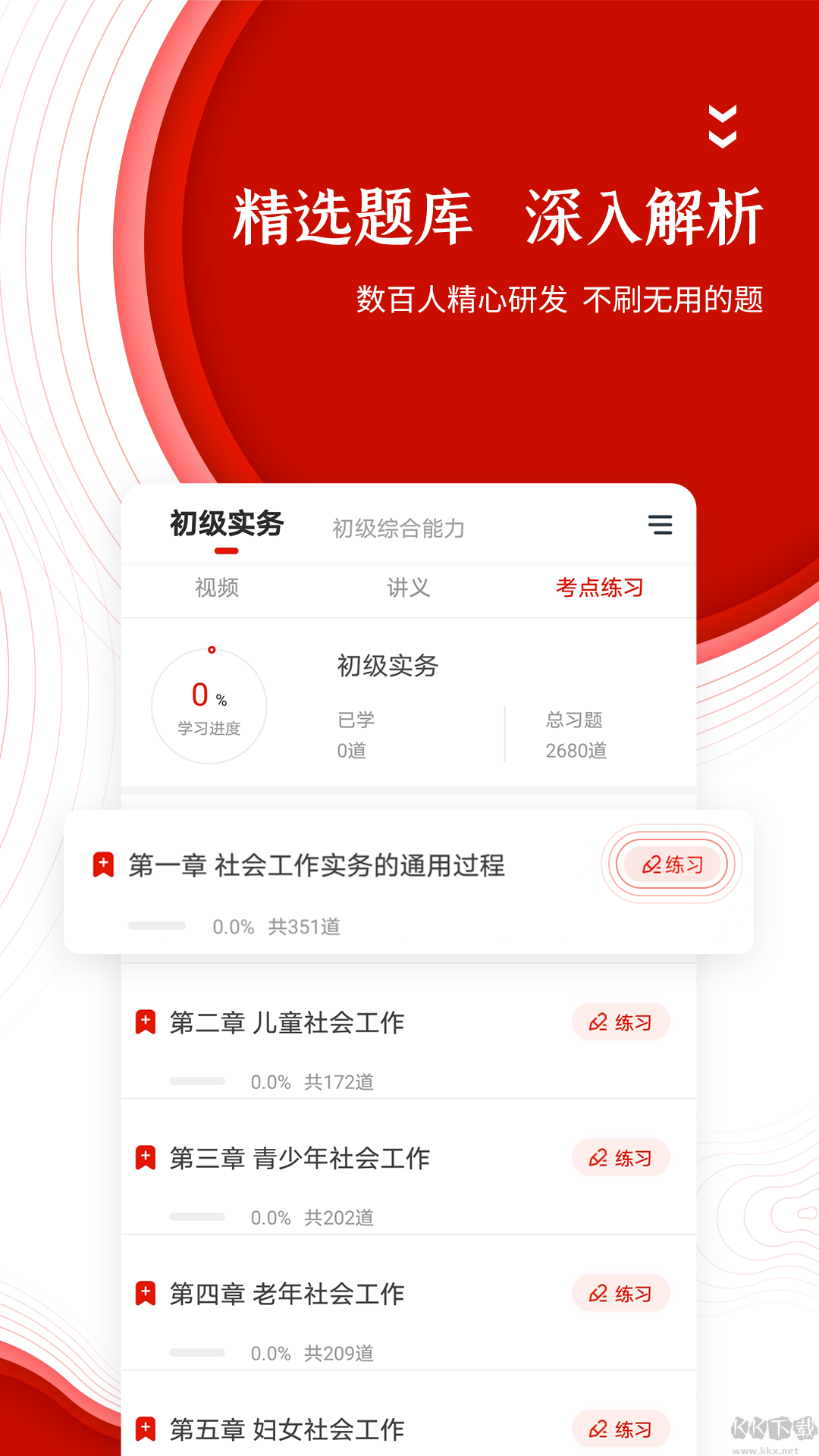Open the 视频 tab
This screenshot has width=819, height=1456.
[218, 588]
